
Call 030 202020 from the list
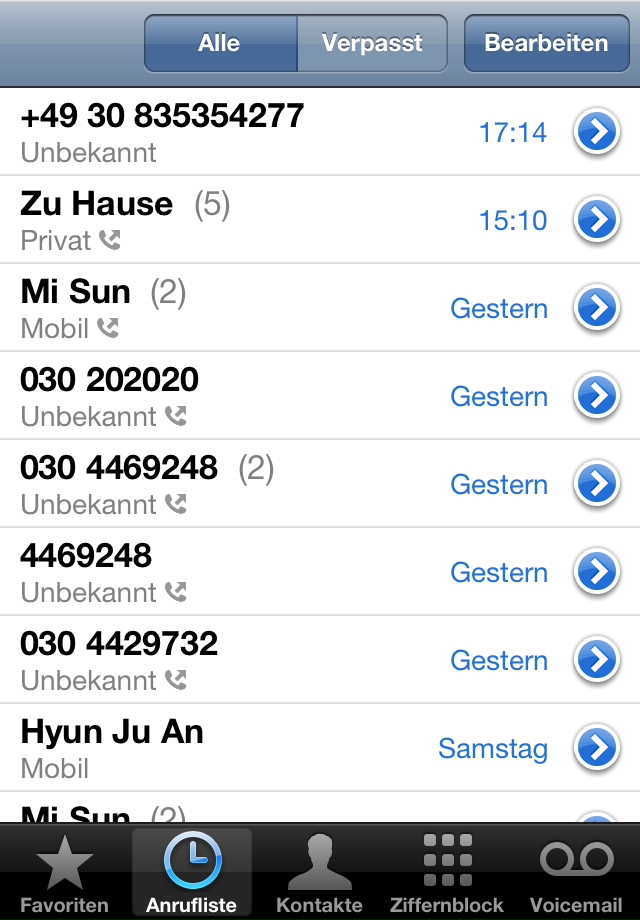point(200,396)
